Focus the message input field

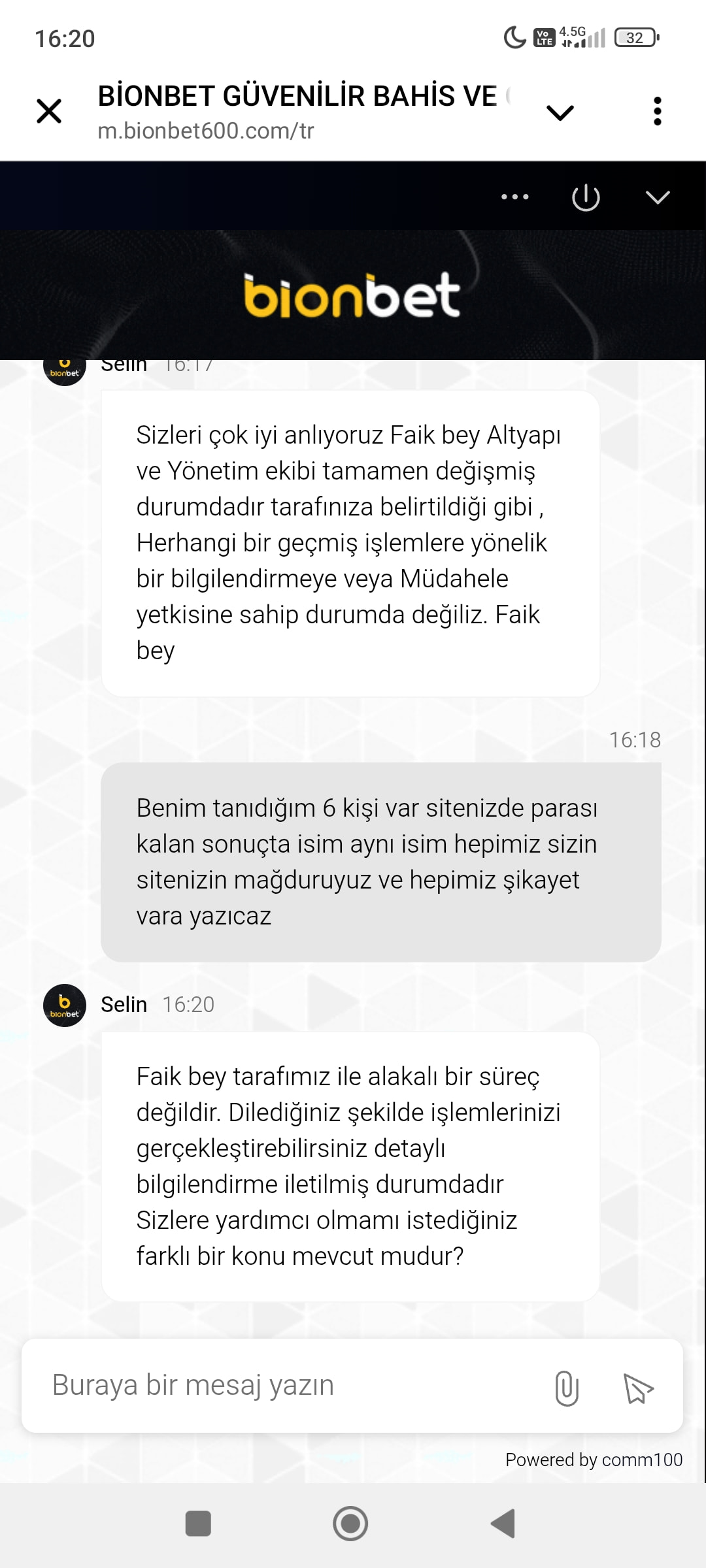pyautogui.click(x=288, y=1386)
